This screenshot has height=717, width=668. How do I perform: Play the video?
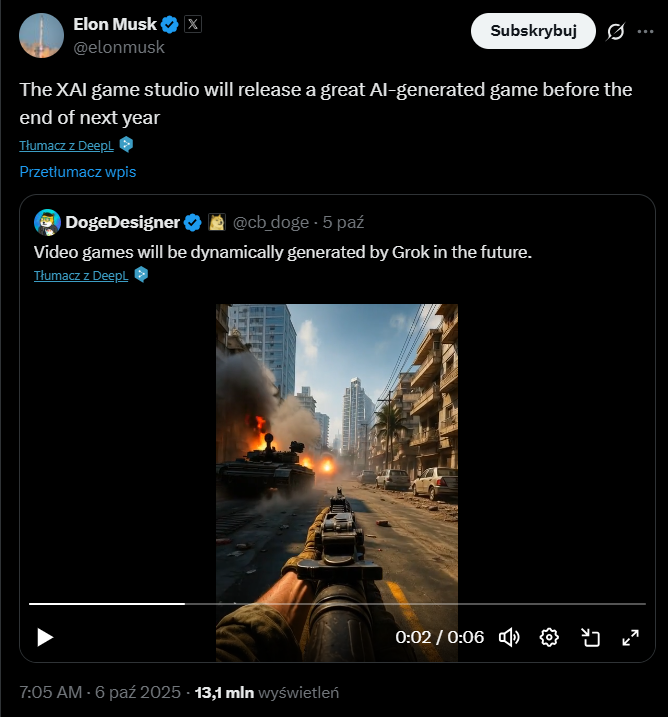pyautogui.click(x=44, y=637)
